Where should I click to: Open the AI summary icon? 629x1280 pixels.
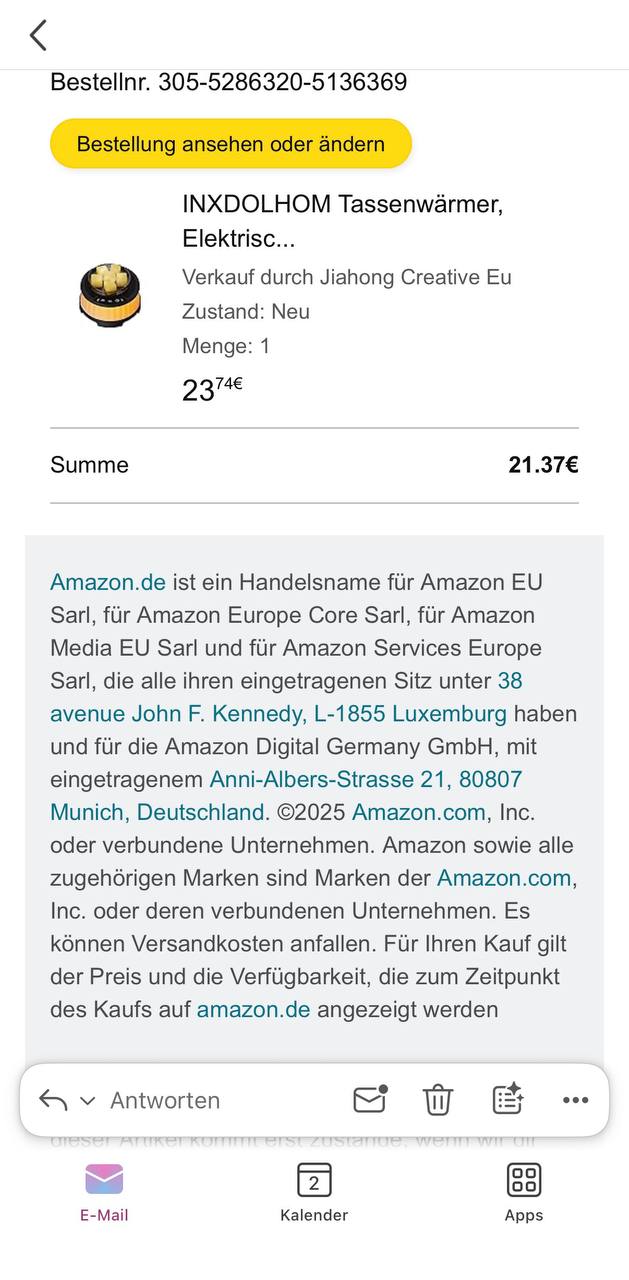point(508,1099)
